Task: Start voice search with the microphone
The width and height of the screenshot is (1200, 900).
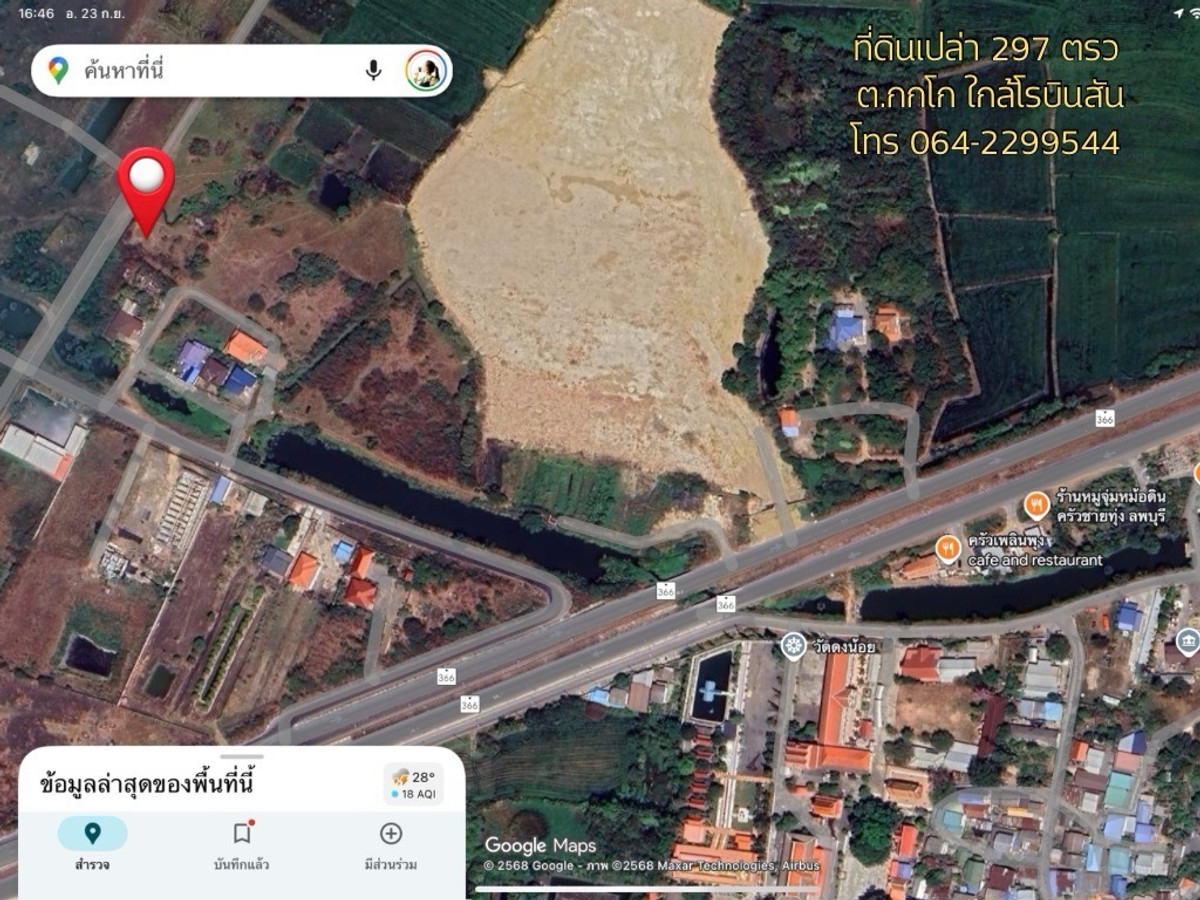Action: [373, 71]
